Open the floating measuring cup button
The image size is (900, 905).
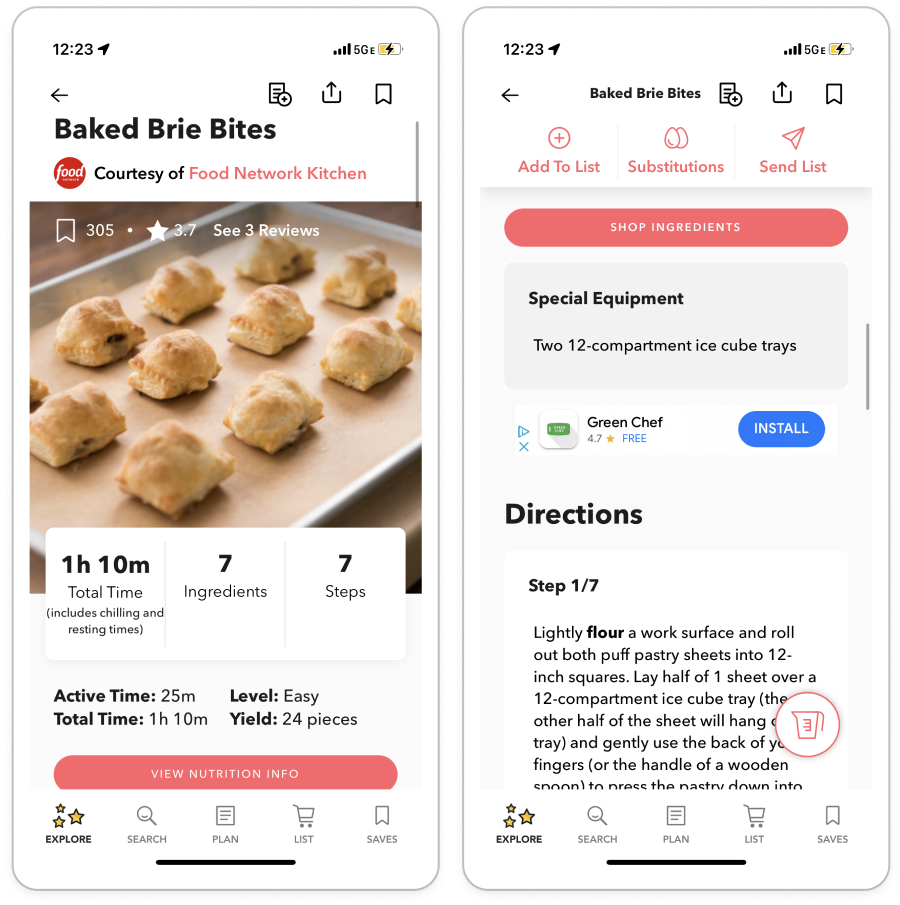(807, 724)
